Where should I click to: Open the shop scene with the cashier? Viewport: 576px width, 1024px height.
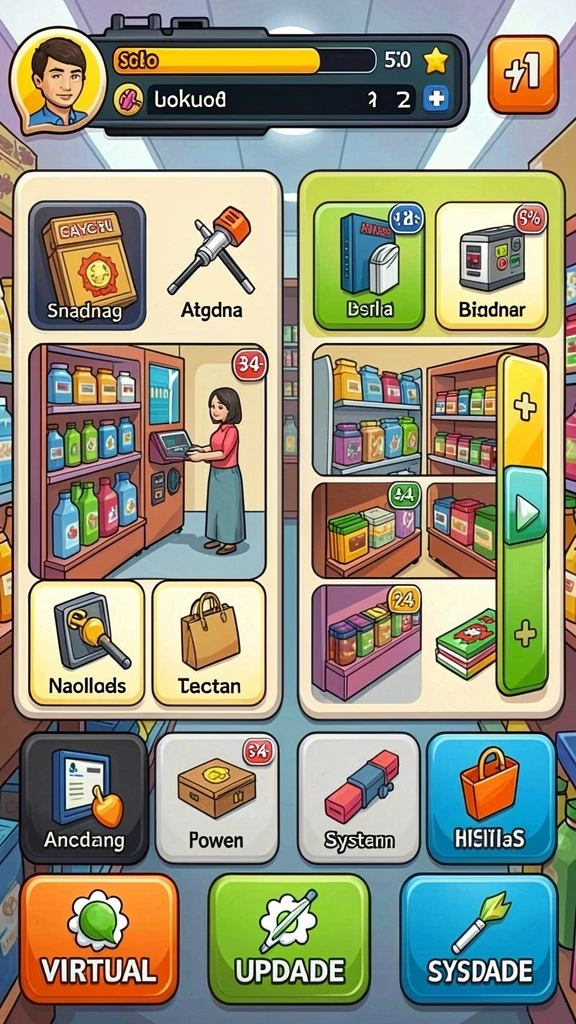click(148, 461)
